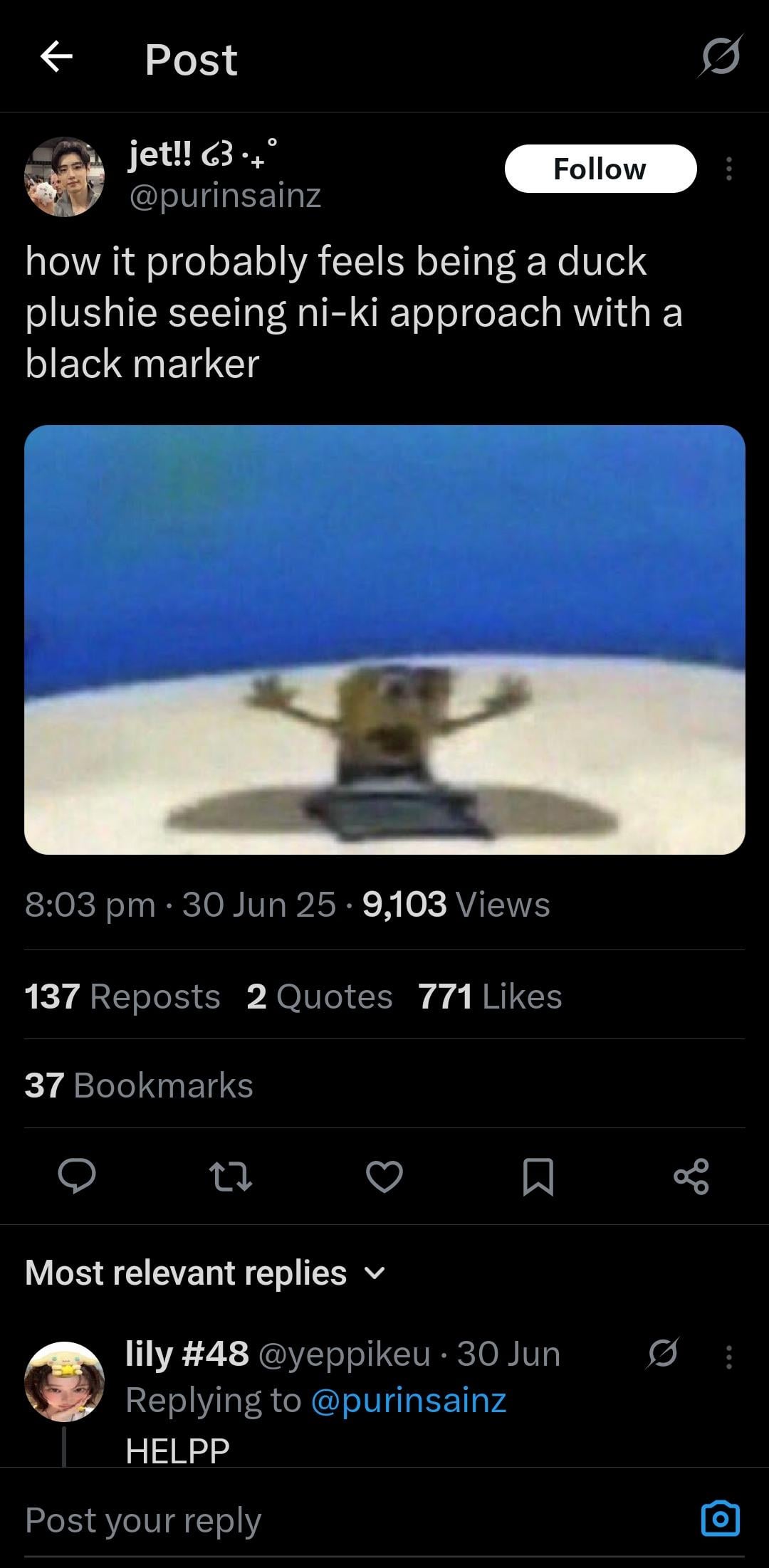Open the Grok icon in the top bar
The image size is (769, 1568).
click(720, 57)
